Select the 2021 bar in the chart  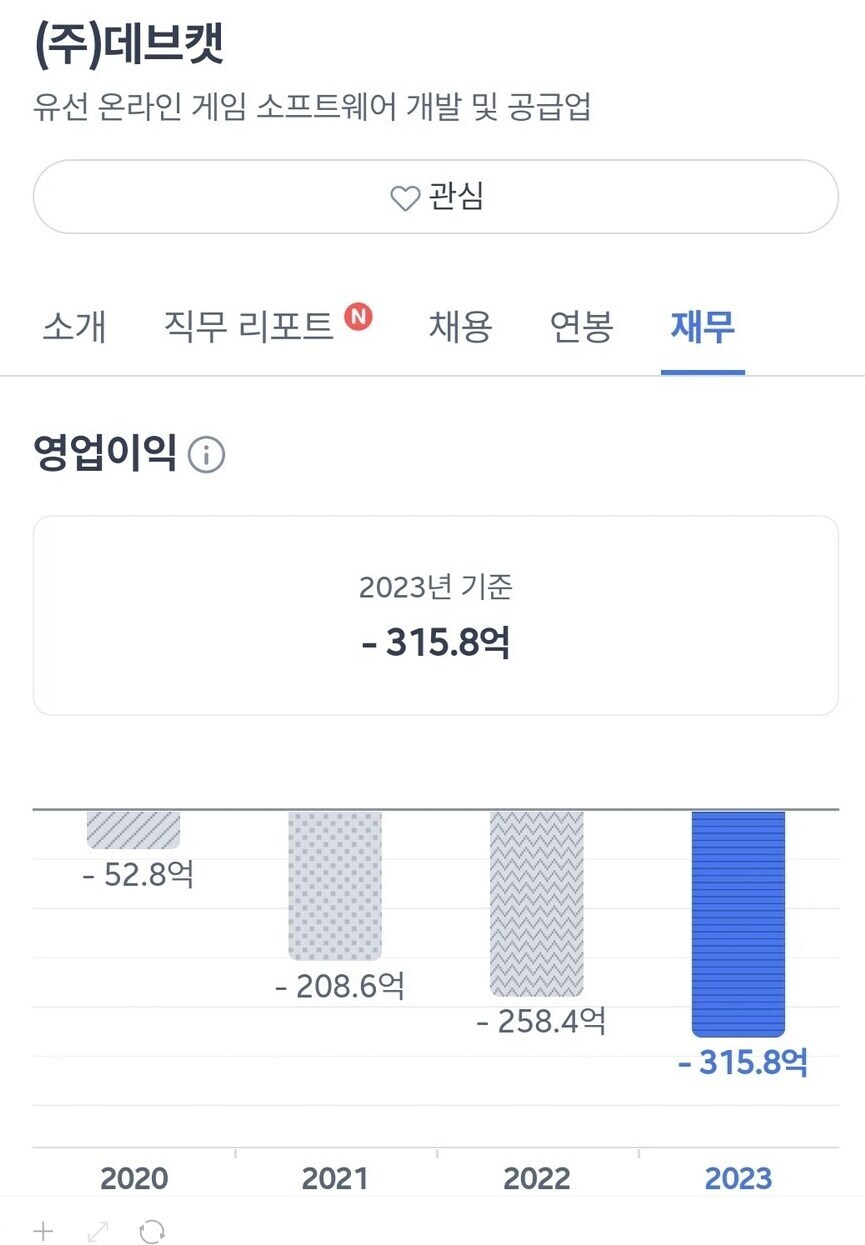(335, 885)
